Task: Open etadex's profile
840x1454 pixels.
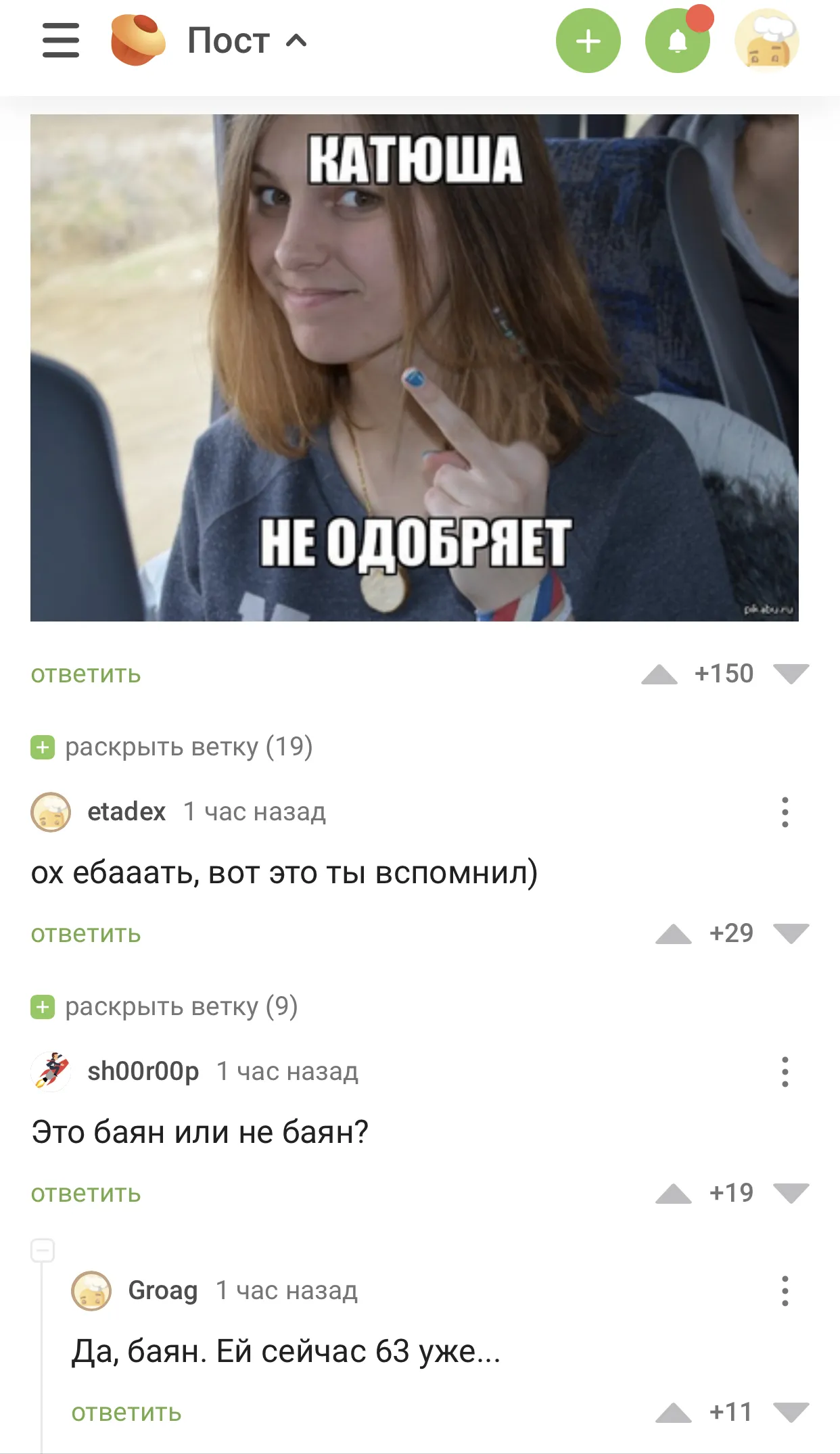Action: (x=126, y=812)
